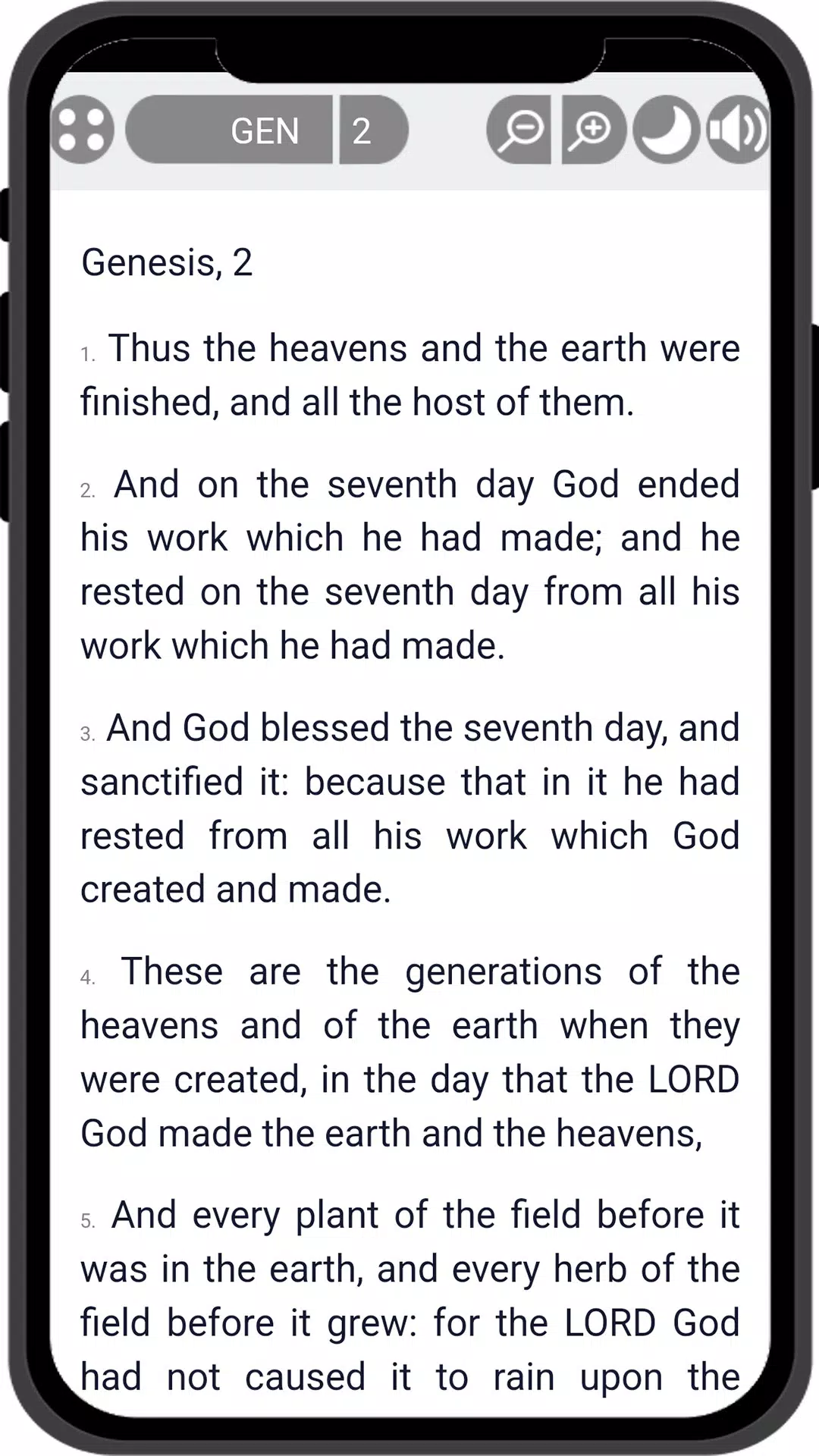
Task: Open the GEN book selector
Action: 230,130
